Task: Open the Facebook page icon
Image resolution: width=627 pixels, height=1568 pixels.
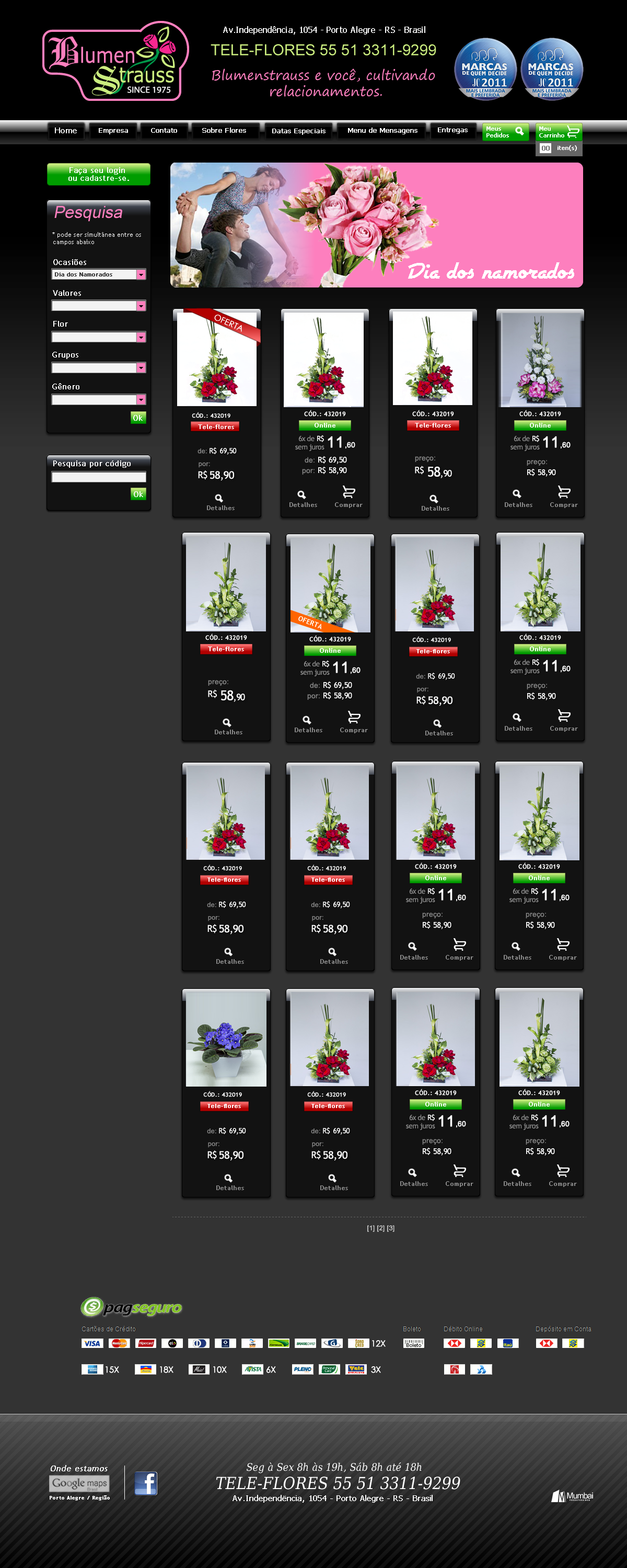Action: [146, 1483]
